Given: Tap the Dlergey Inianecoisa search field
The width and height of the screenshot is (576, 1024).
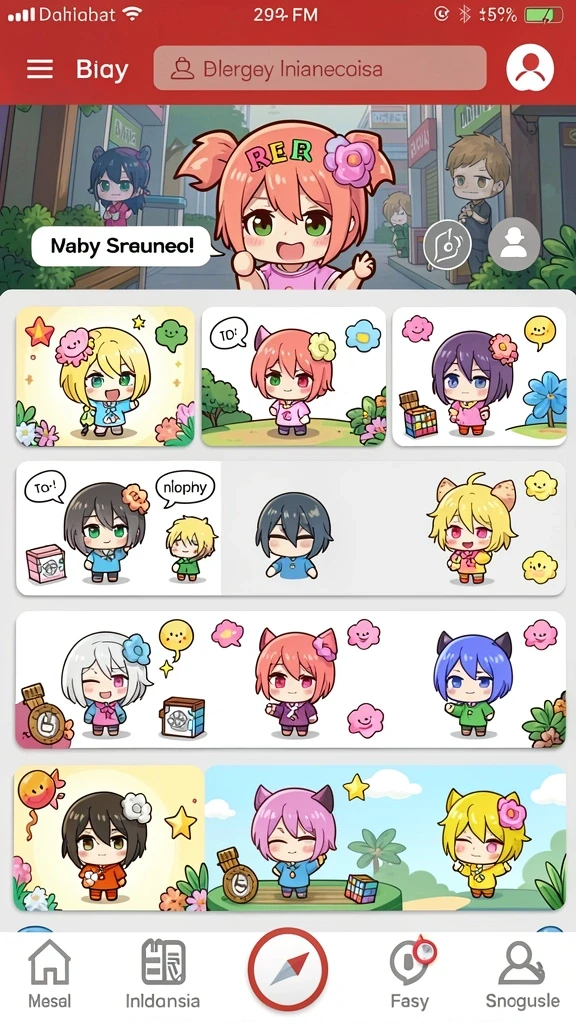Looking at the screenshot, I should pos(320,68).
